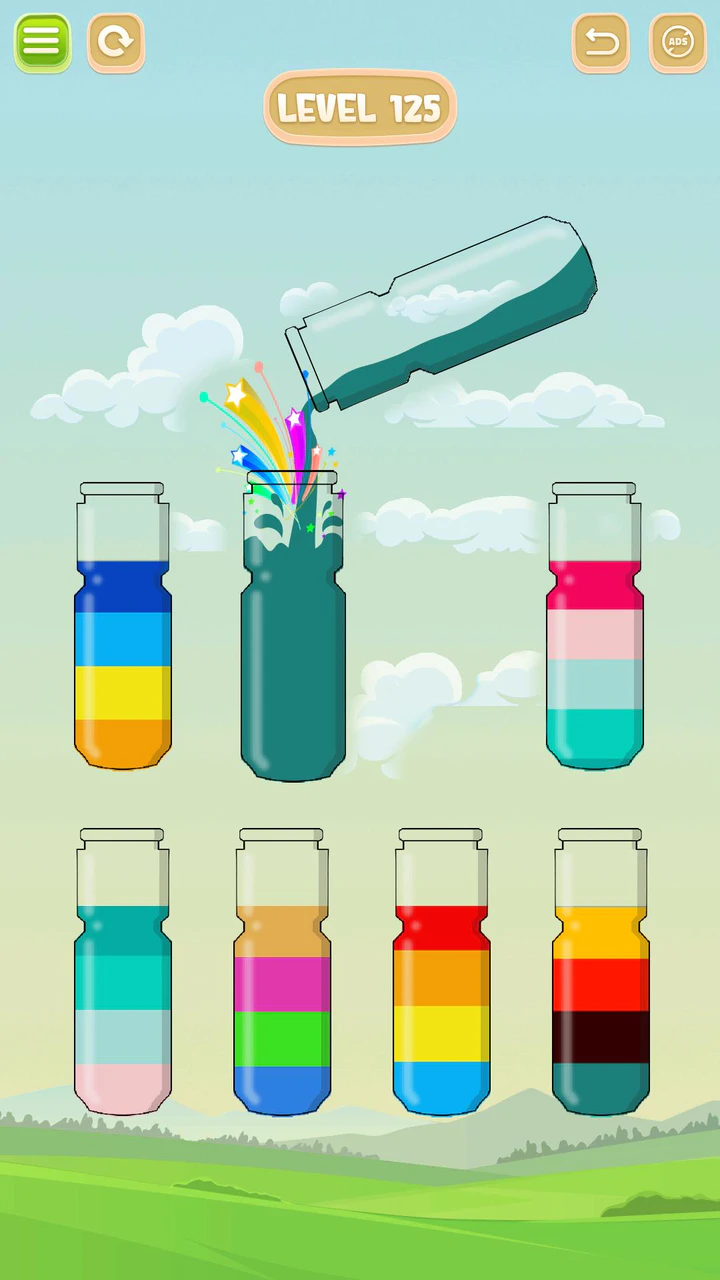
Task: Tap the ADS extra bottle button
Action: [x=678, y=43]
